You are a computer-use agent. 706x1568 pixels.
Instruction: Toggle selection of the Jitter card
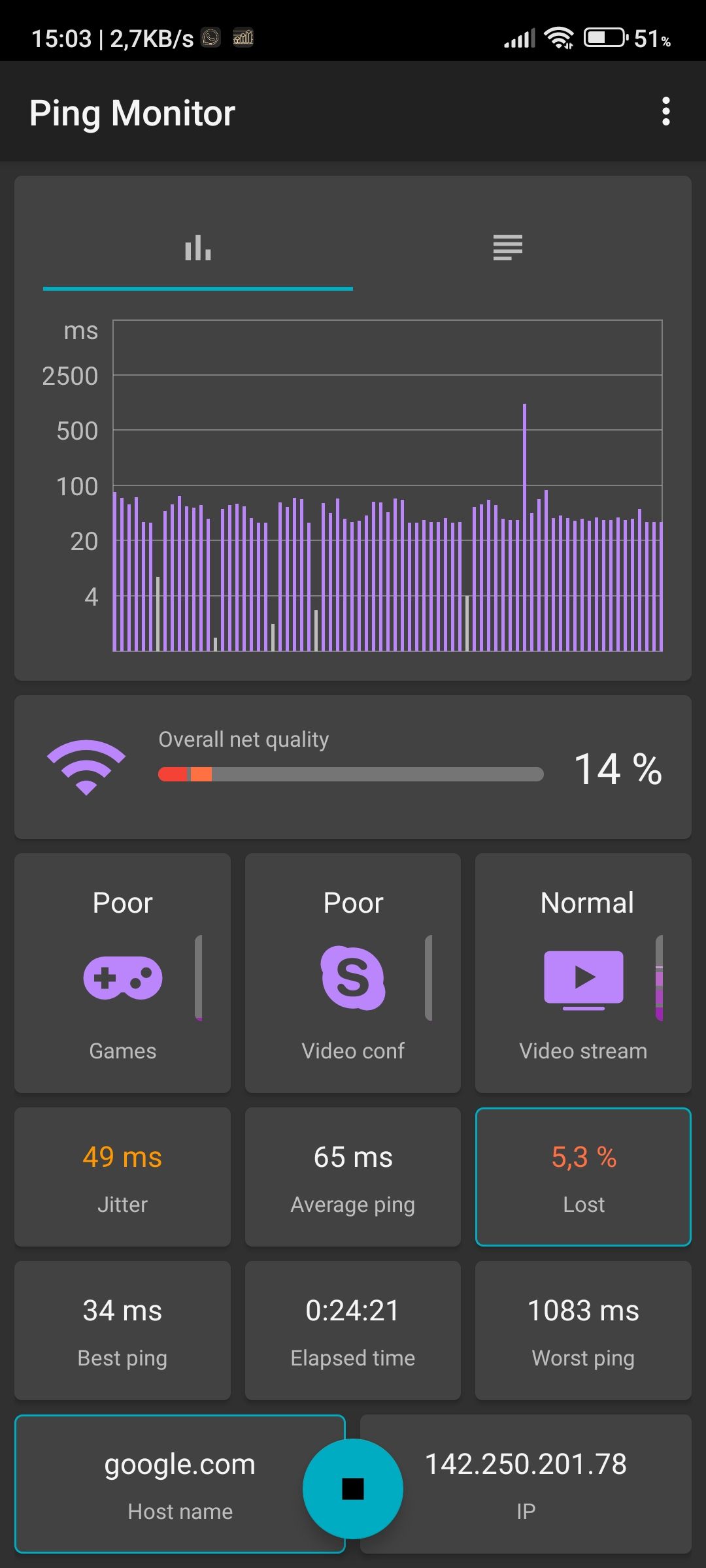tap(122, 1176)
